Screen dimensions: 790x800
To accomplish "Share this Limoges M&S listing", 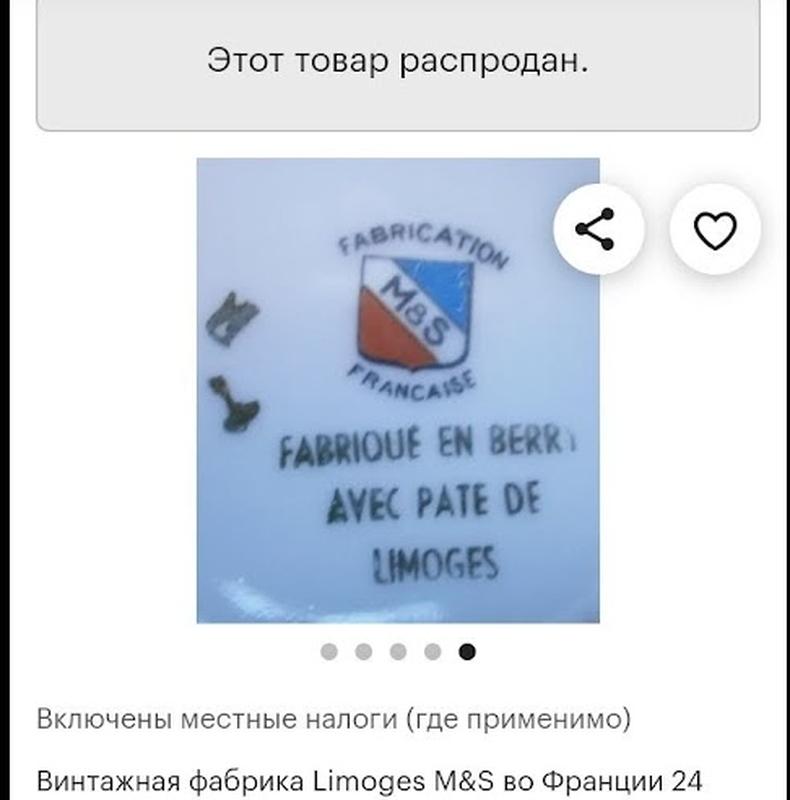I will point(598,232).
